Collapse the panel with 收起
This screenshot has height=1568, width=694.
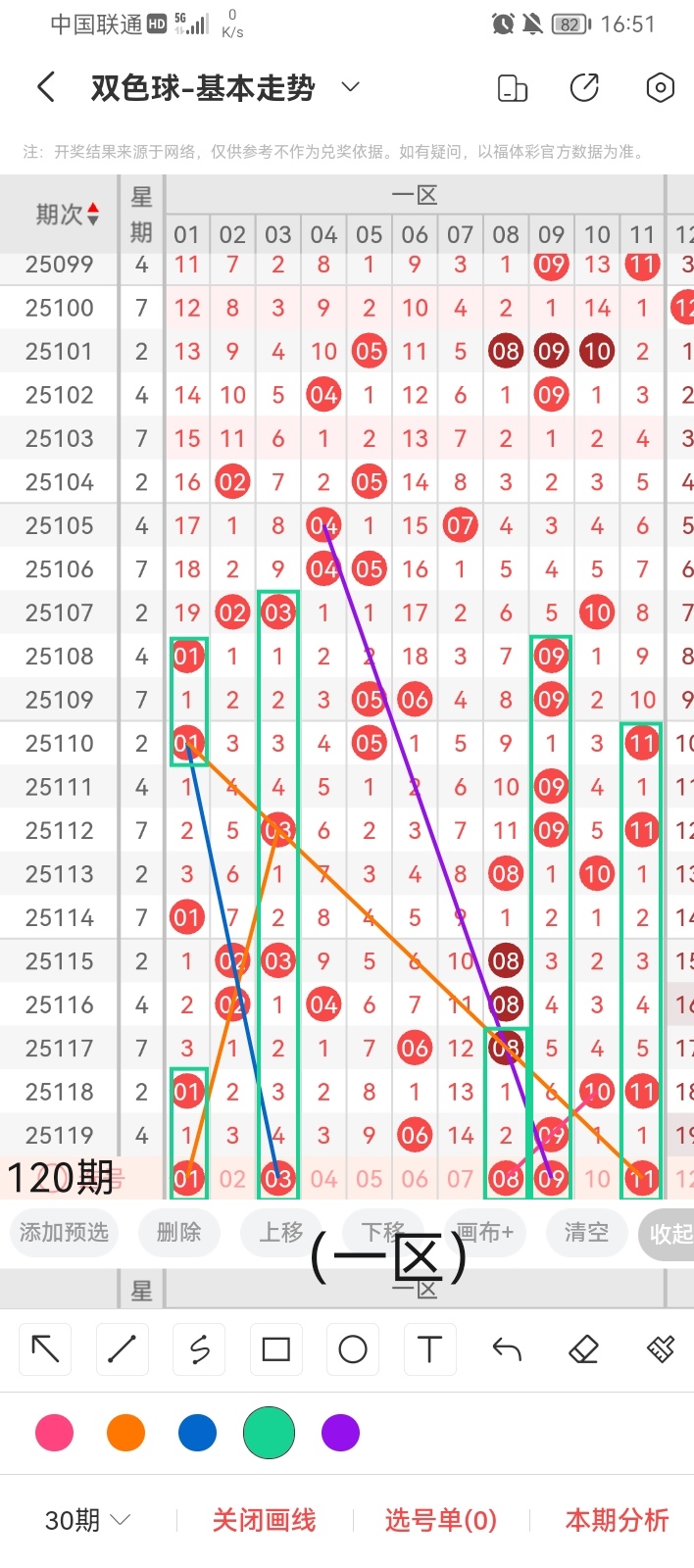[669, 1234]
